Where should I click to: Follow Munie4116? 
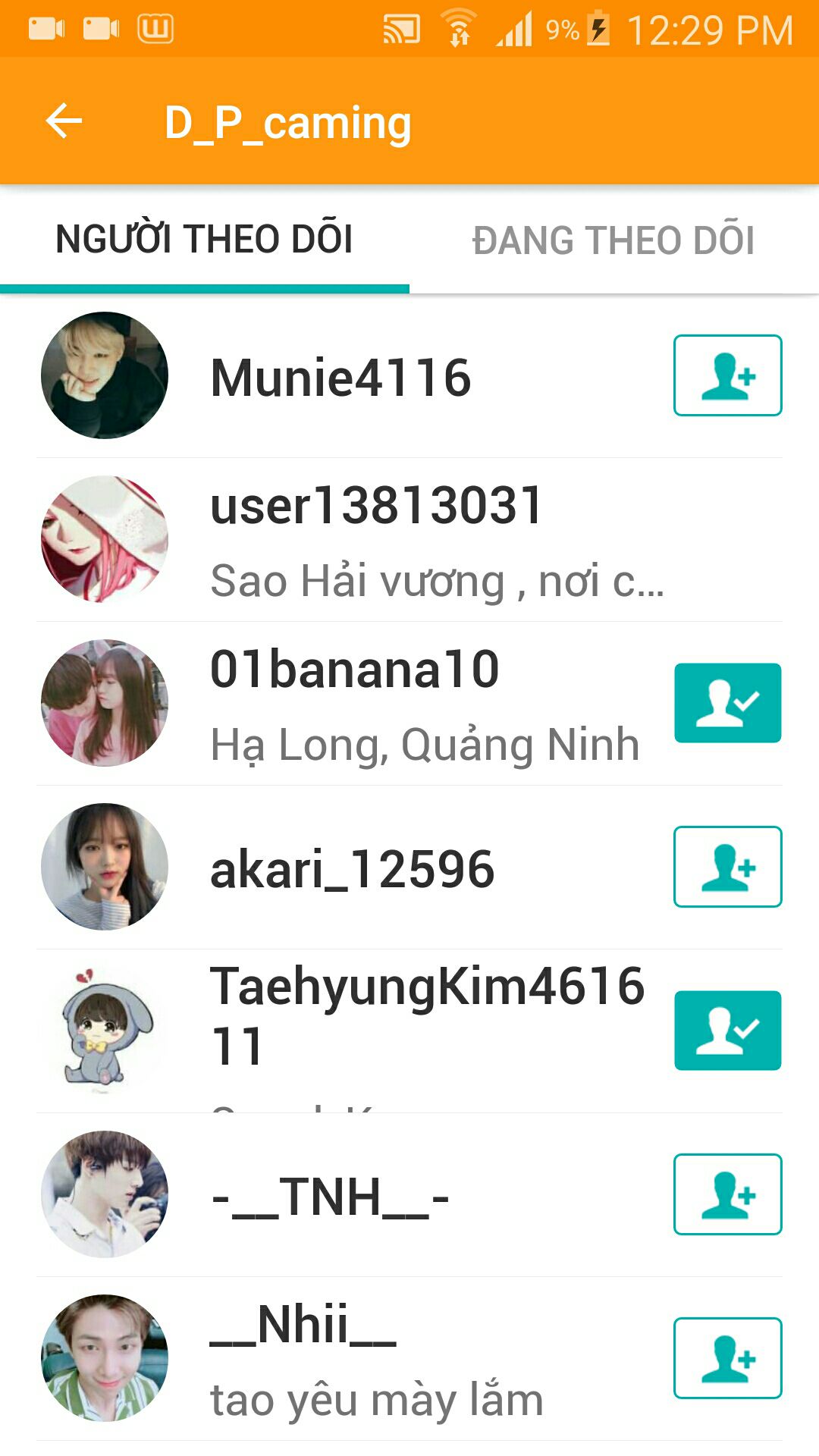pos(727,375)
